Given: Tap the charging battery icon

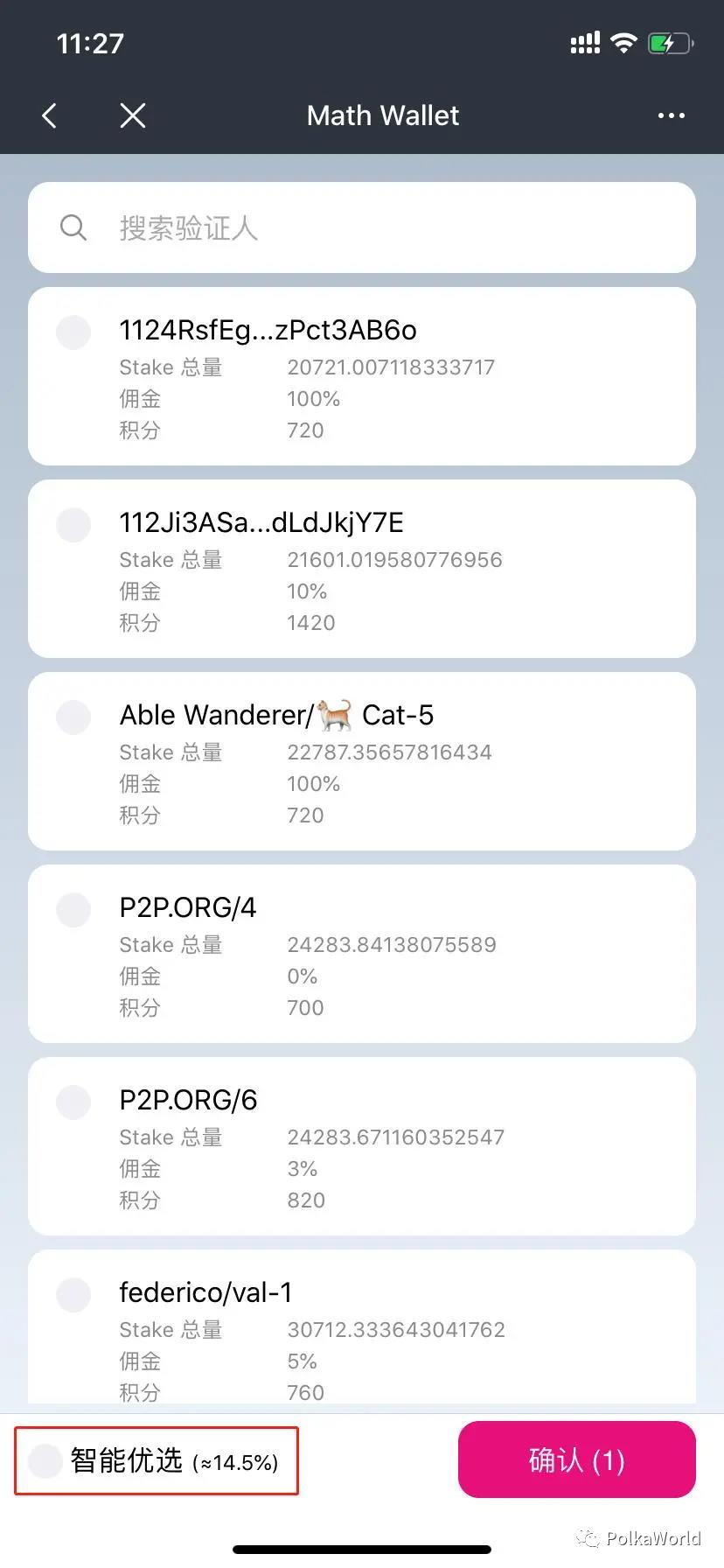Looking at the screenshot, I should [670, 42].
